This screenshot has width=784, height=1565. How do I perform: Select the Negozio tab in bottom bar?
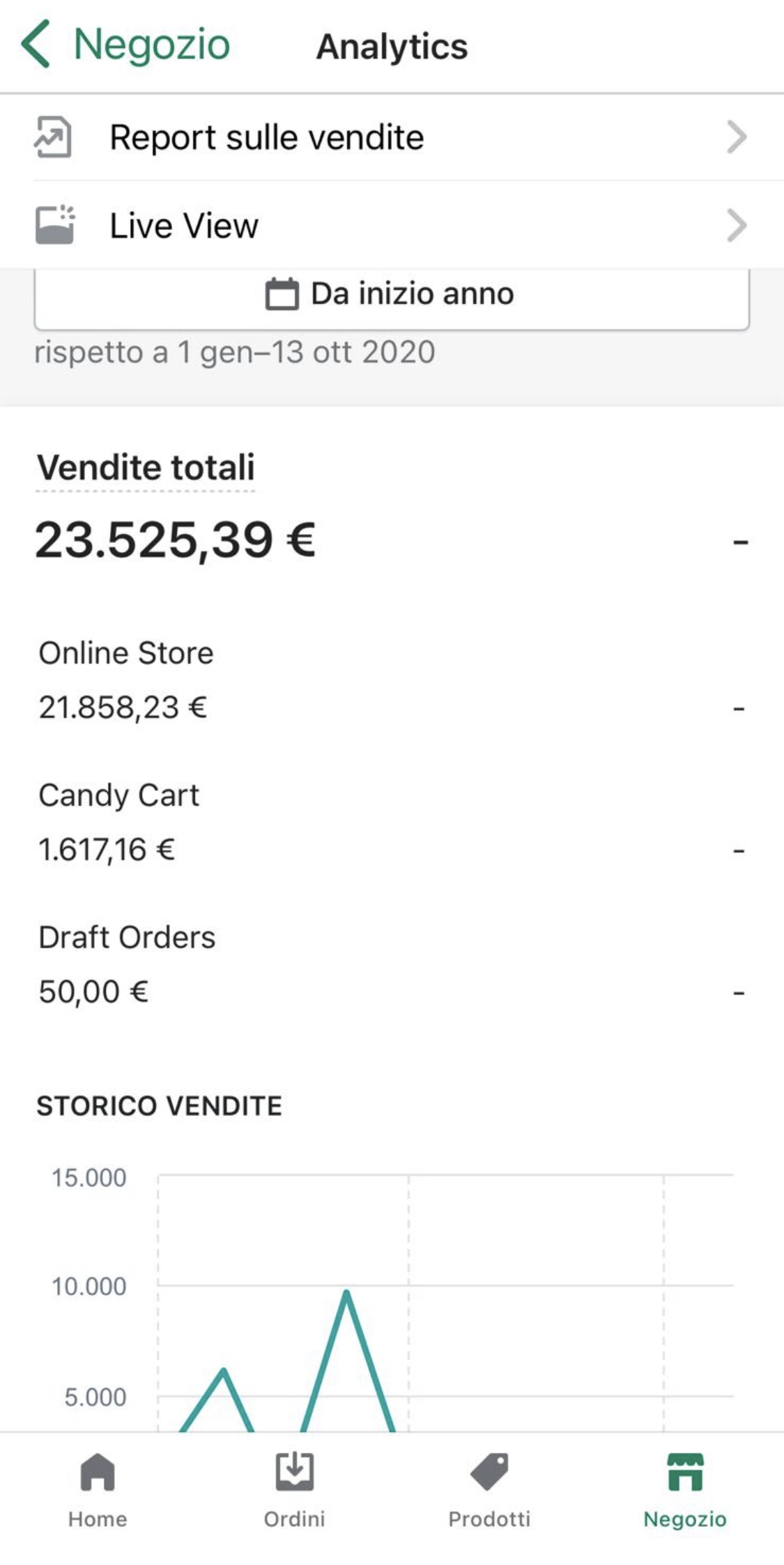pyautogui.click(x=684, y=1489)
